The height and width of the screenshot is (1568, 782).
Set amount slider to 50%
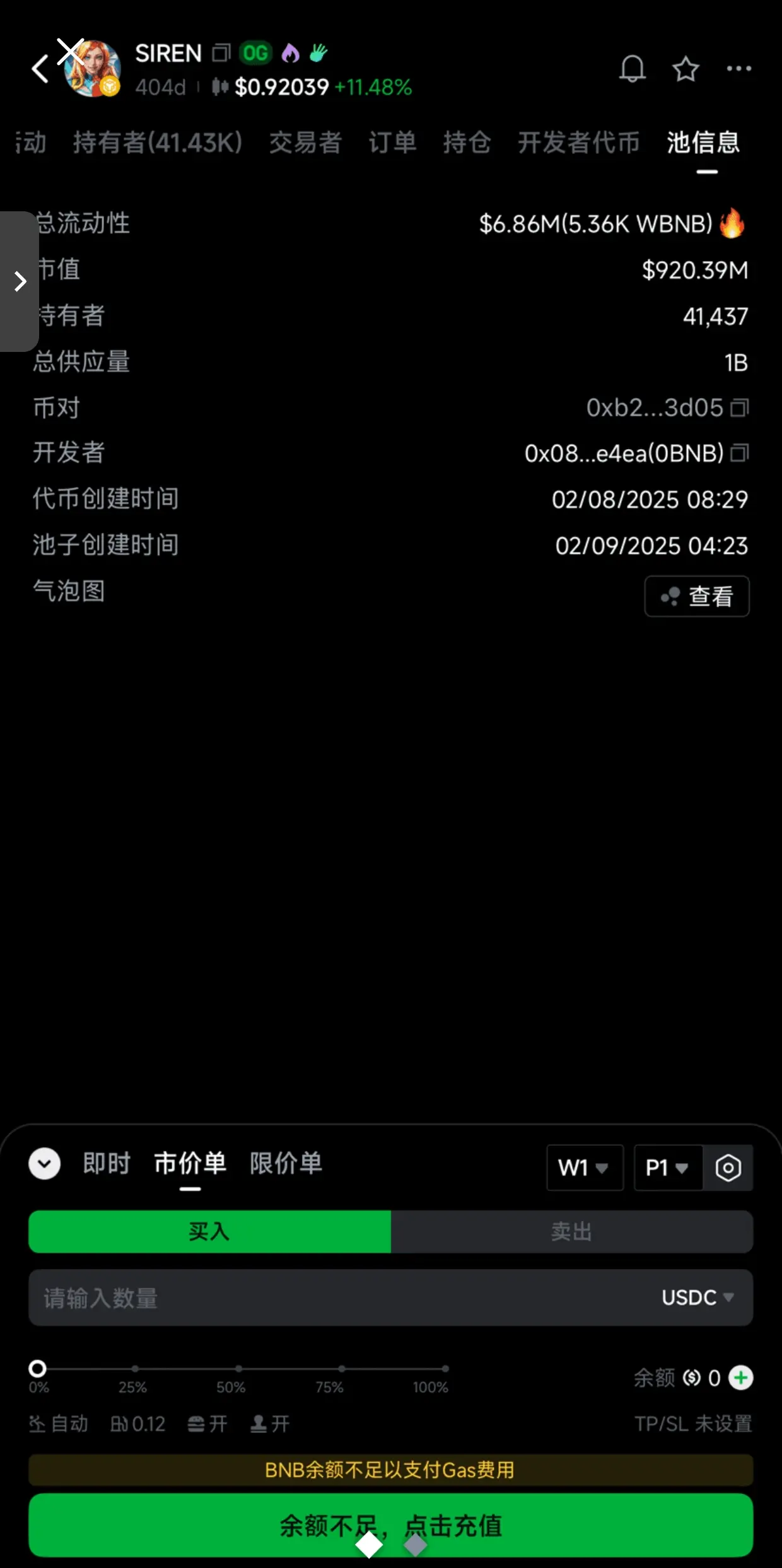tap(236, 1370)
